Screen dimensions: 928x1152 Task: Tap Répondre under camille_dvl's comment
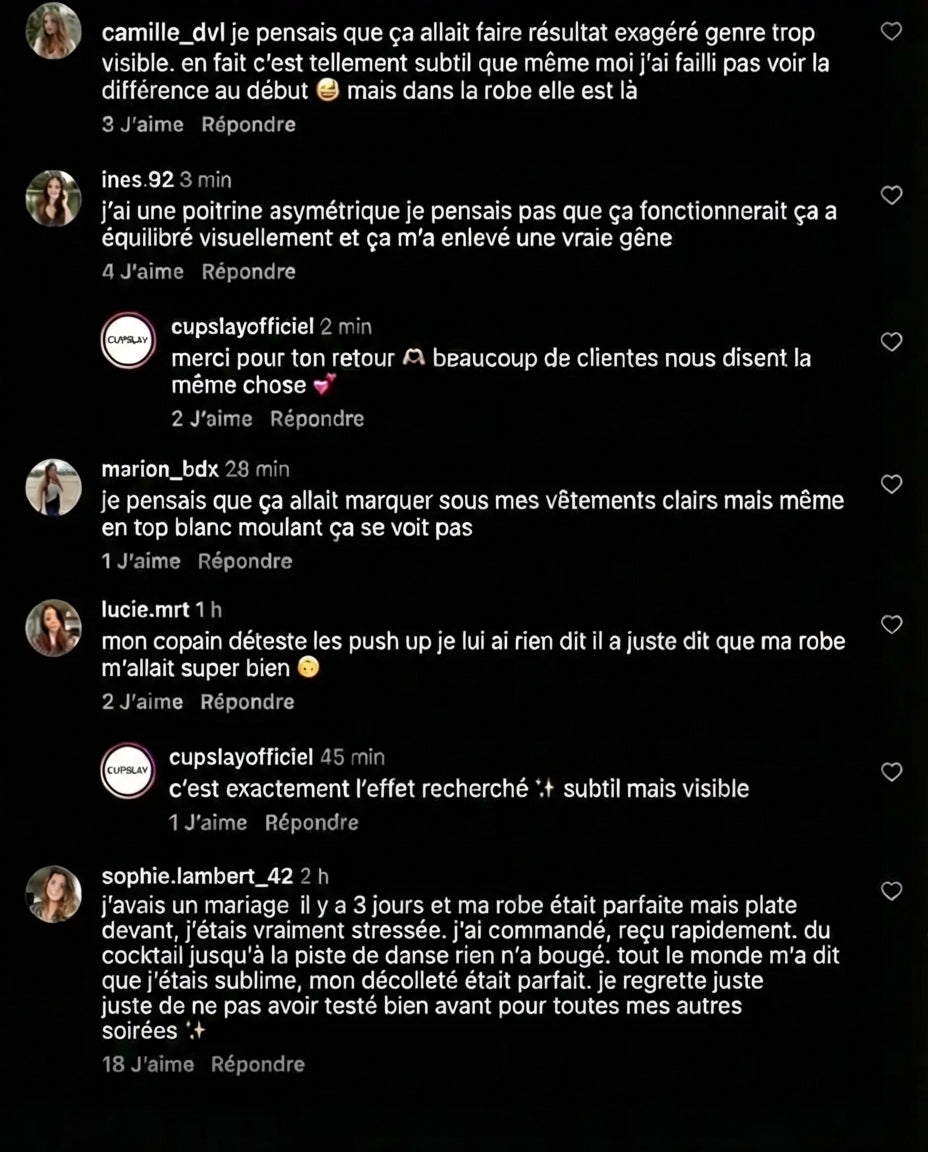[x=248, y=125]
